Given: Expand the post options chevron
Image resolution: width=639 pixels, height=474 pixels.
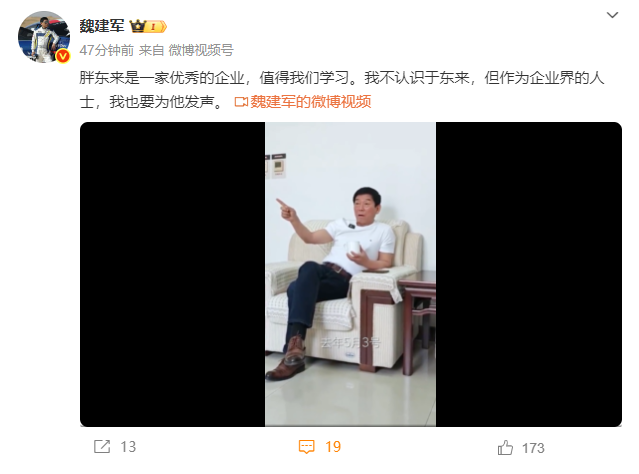Looking at the screenshot, I should coord(612,16).
